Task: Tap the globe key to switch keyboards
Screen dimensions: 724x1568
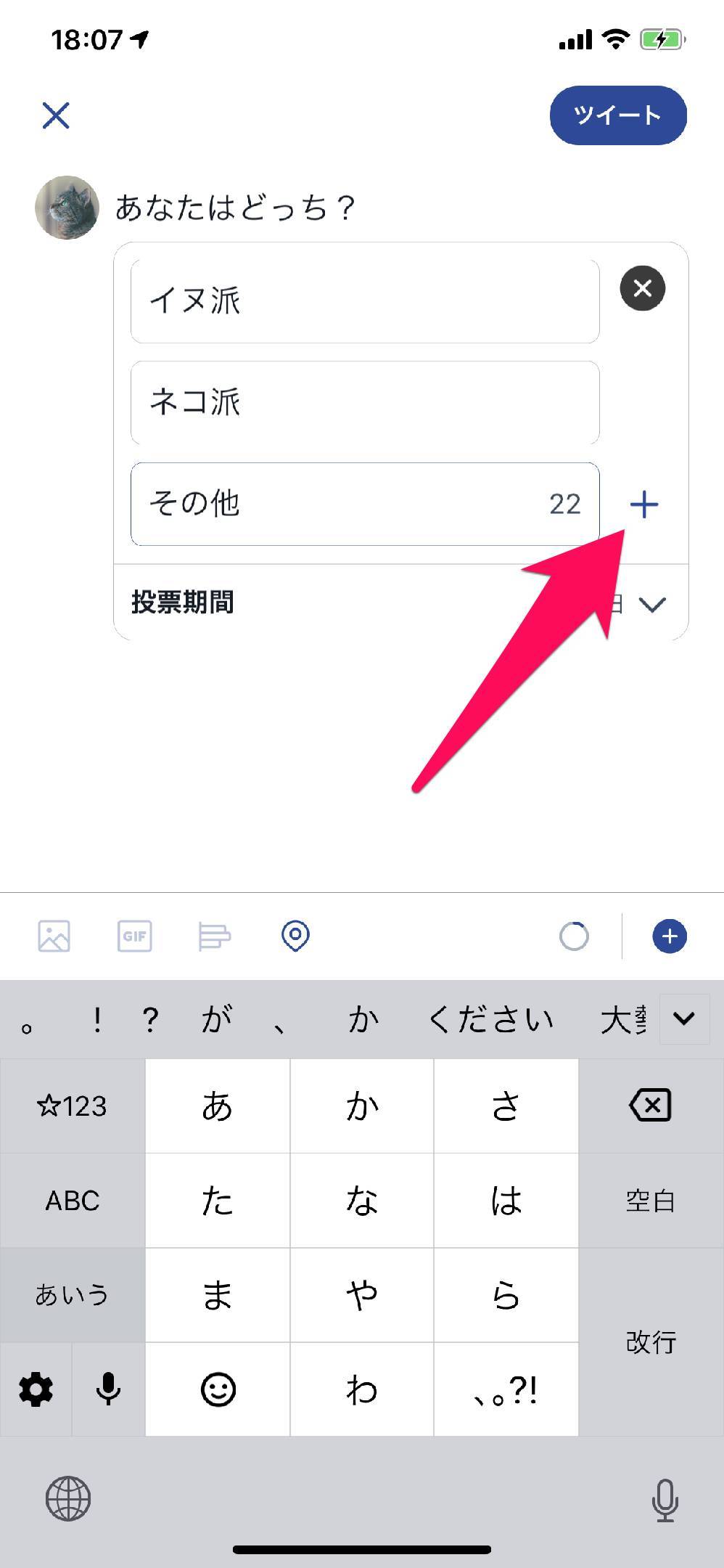Action: click(x=68, y=1498)
